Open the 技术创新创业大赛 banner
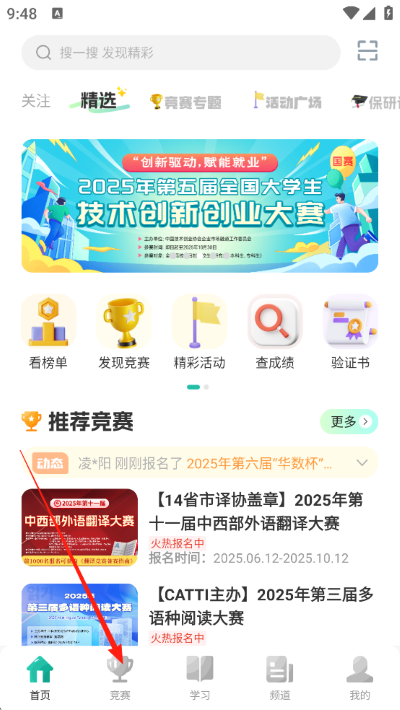The image size is (400, 710). (200, 206)
